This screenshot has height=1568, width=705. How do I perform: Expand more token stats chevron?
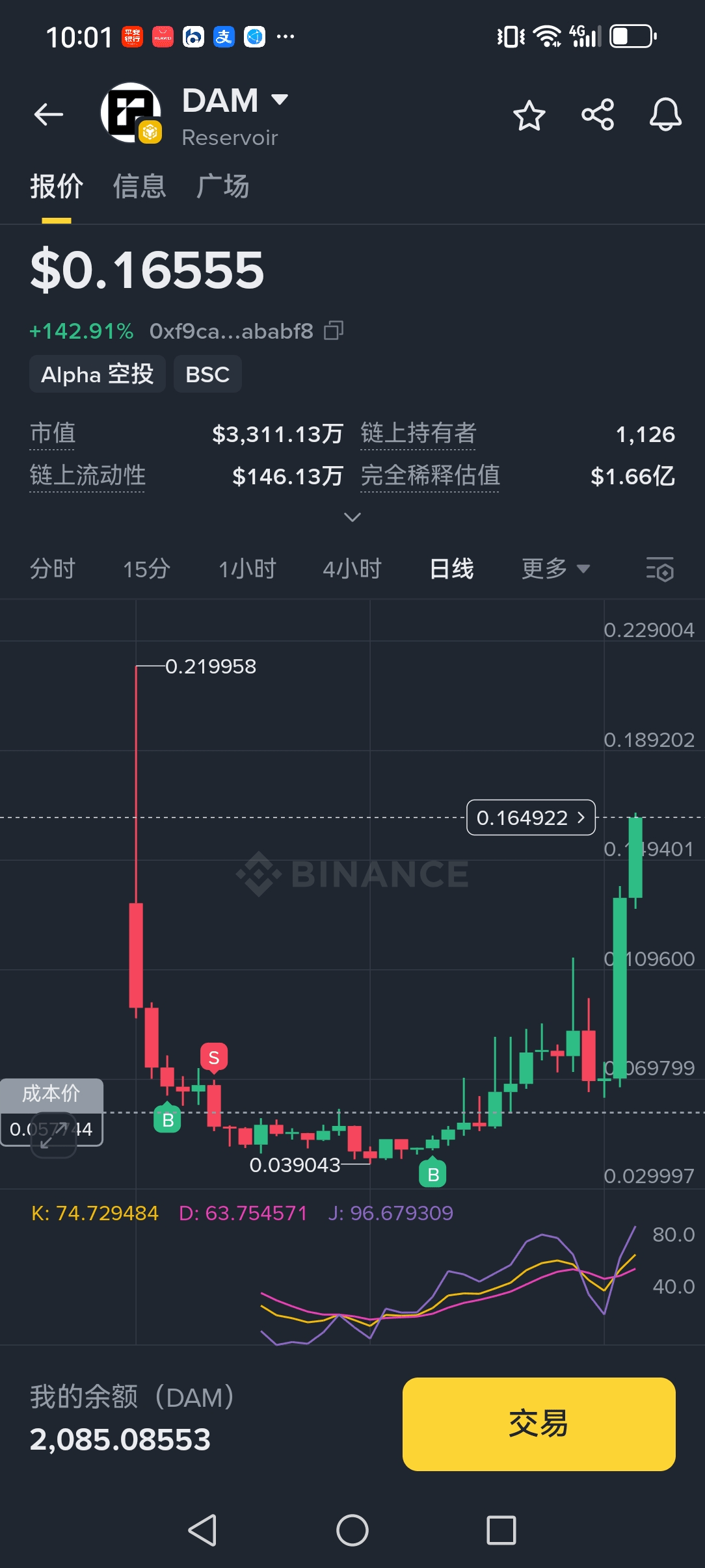pos(352,517)
